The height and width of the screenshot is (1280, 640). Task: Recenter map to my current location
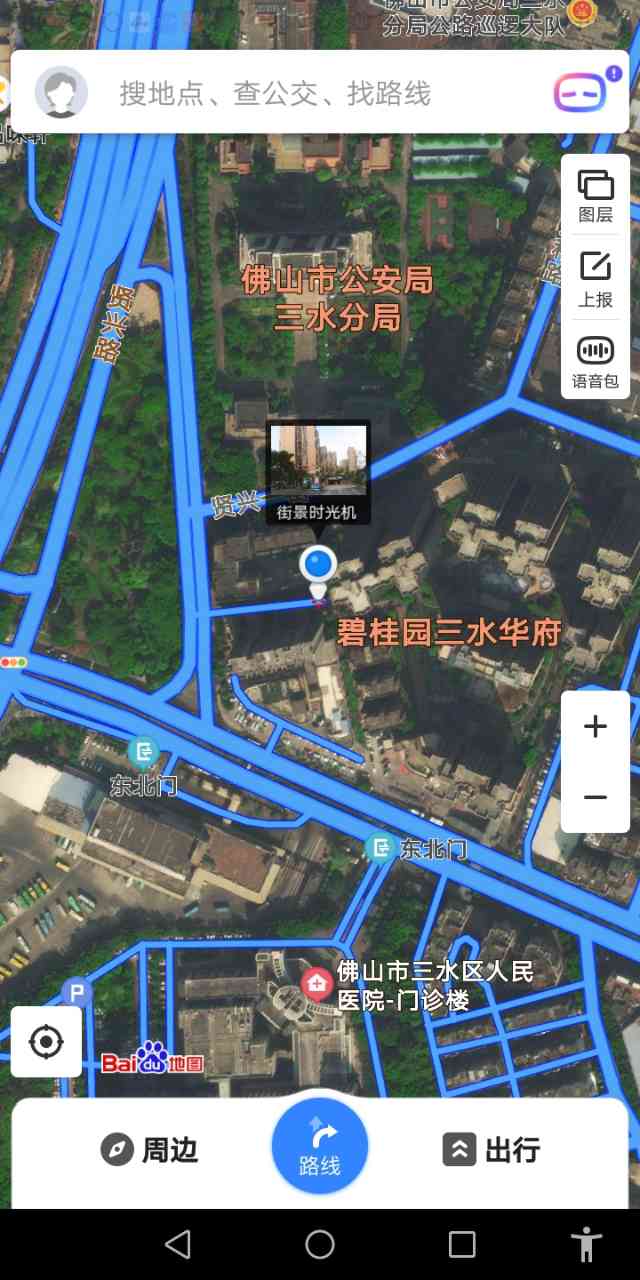[46, 1042]
